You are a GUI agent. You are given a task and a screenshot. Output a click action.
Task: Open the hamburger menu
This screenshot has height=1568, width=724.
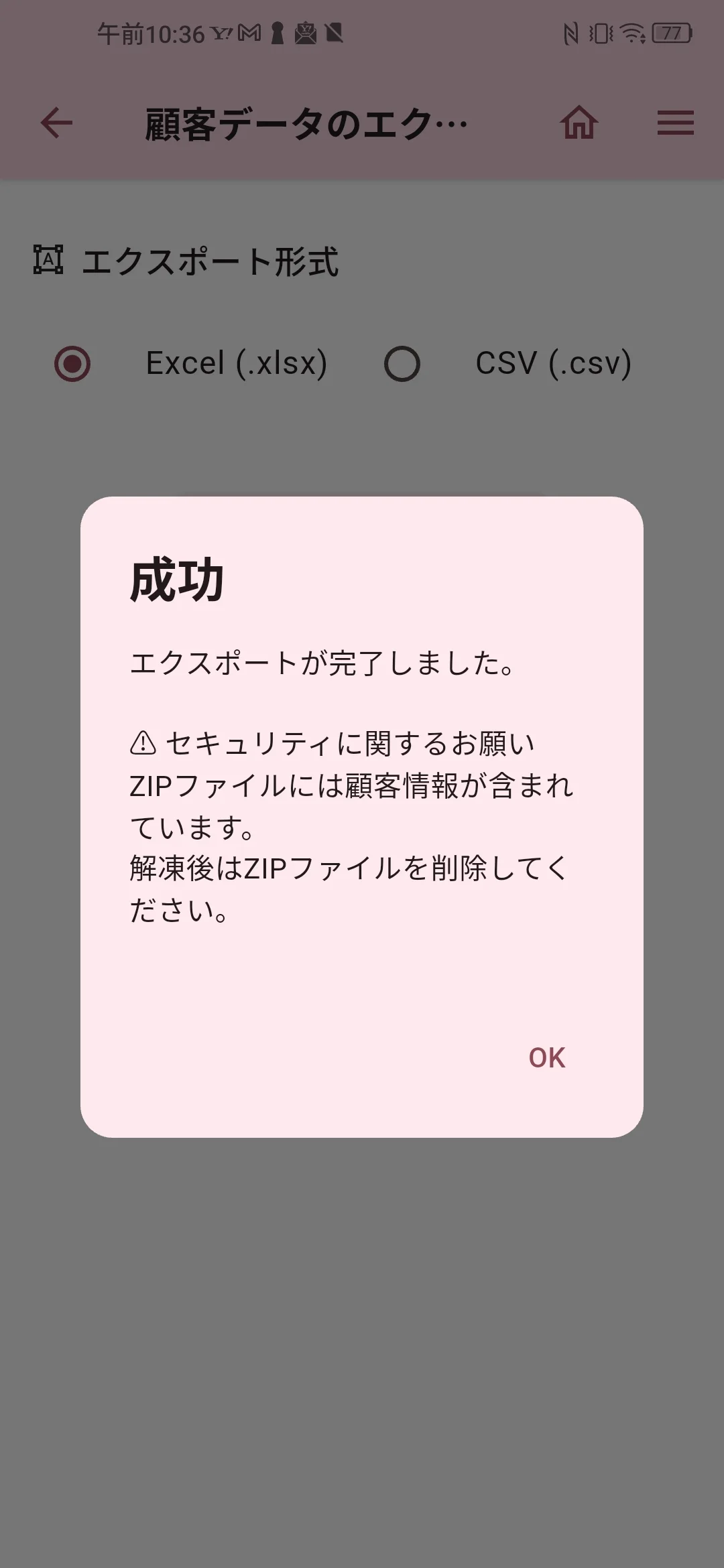pyautogui.click(x=675, y=123)
